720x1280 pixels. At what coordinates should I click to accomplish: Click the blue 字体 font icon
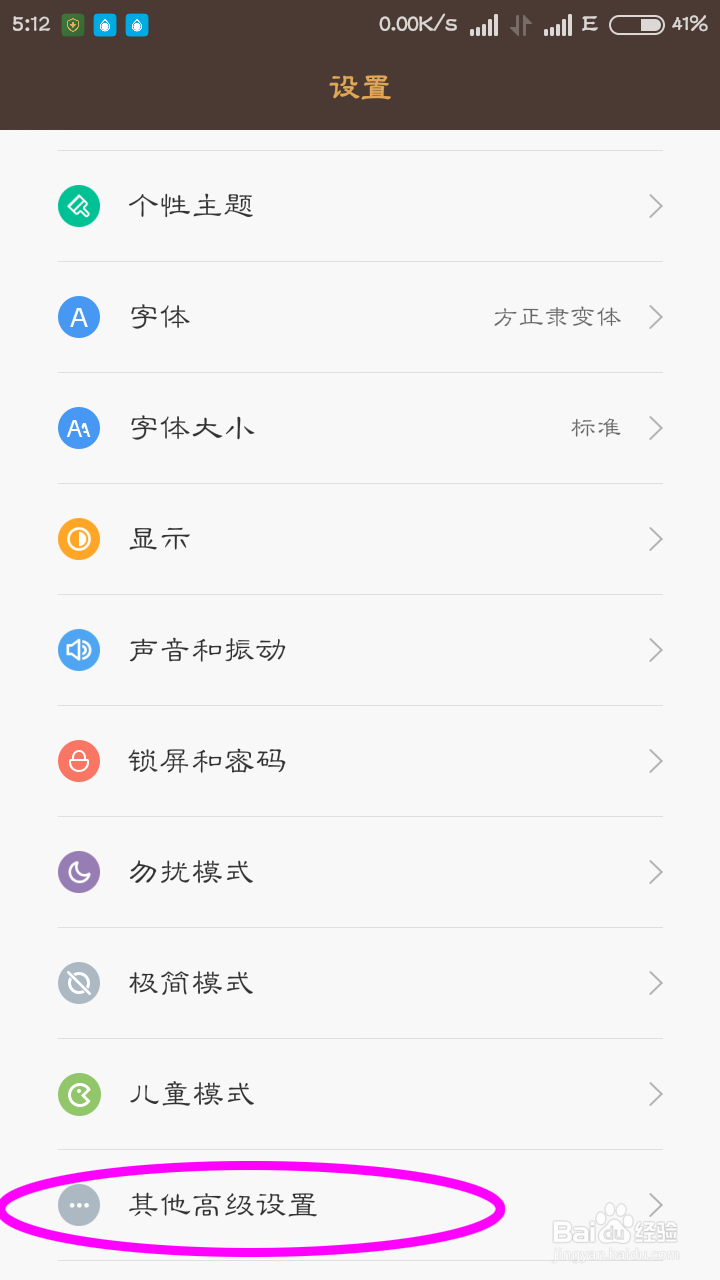pos(79,316)
